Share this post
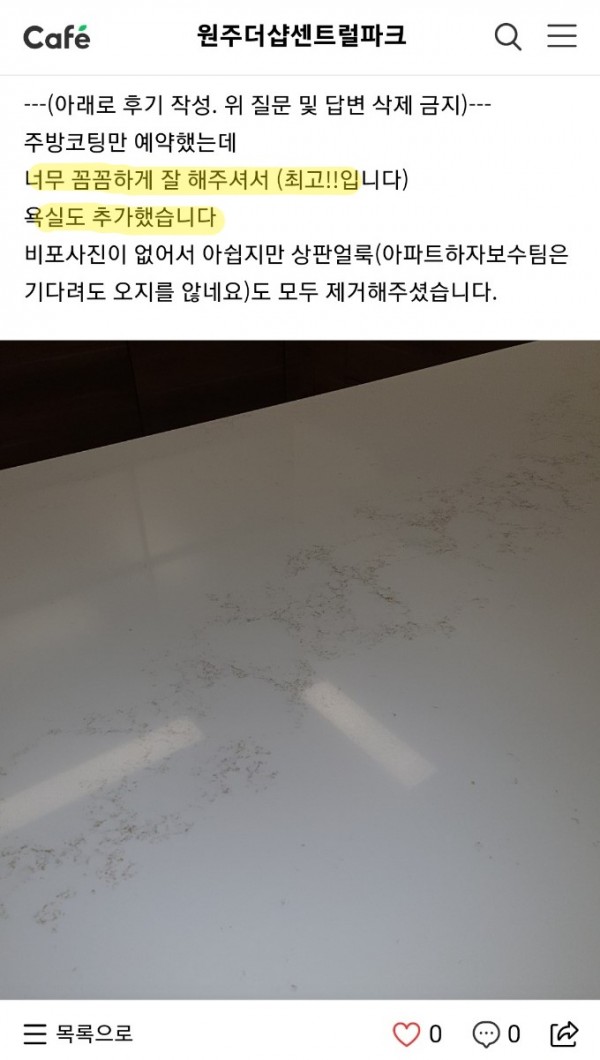The image size is (600, 1060). [564, 1033]
